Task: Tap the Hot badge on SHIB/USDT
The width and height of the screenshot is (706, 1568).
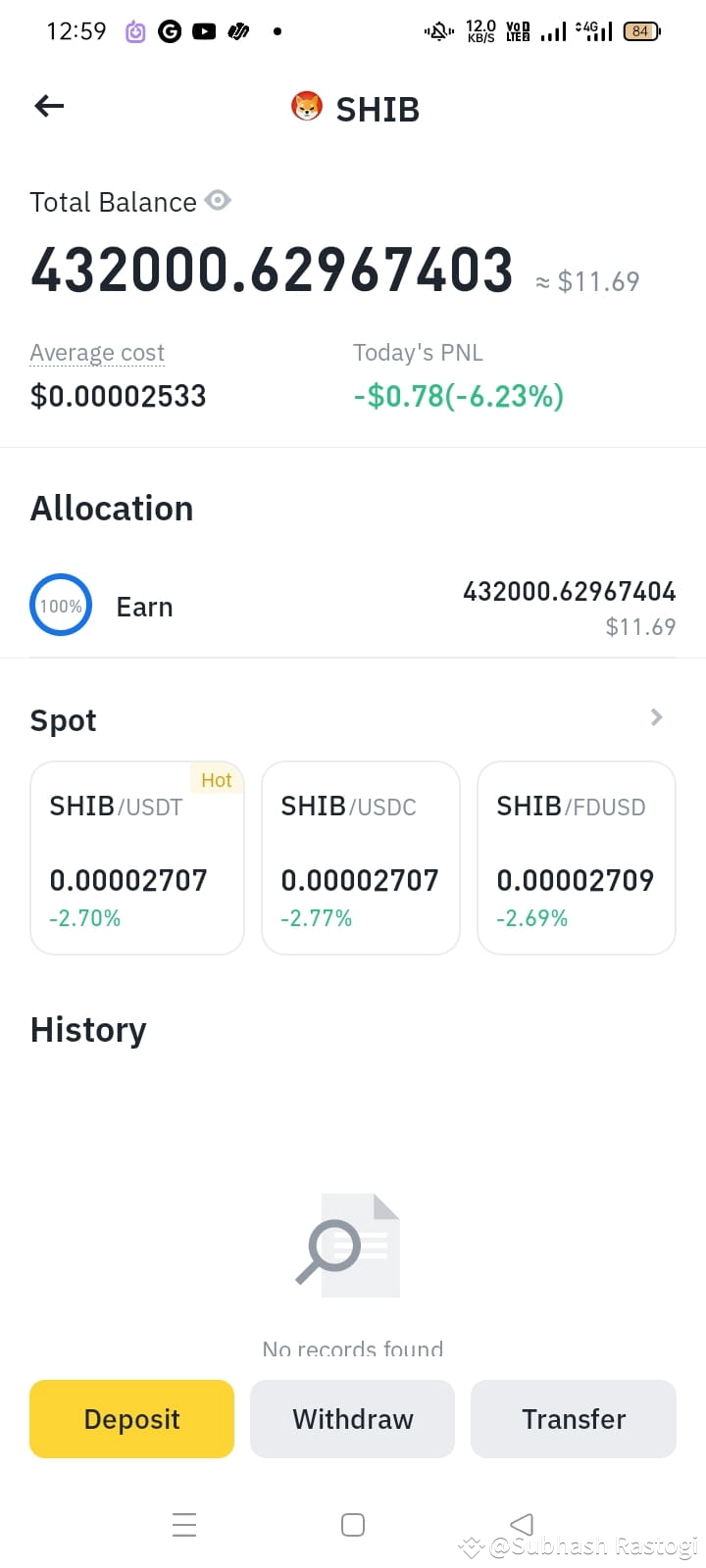Action: click(216, 780)
